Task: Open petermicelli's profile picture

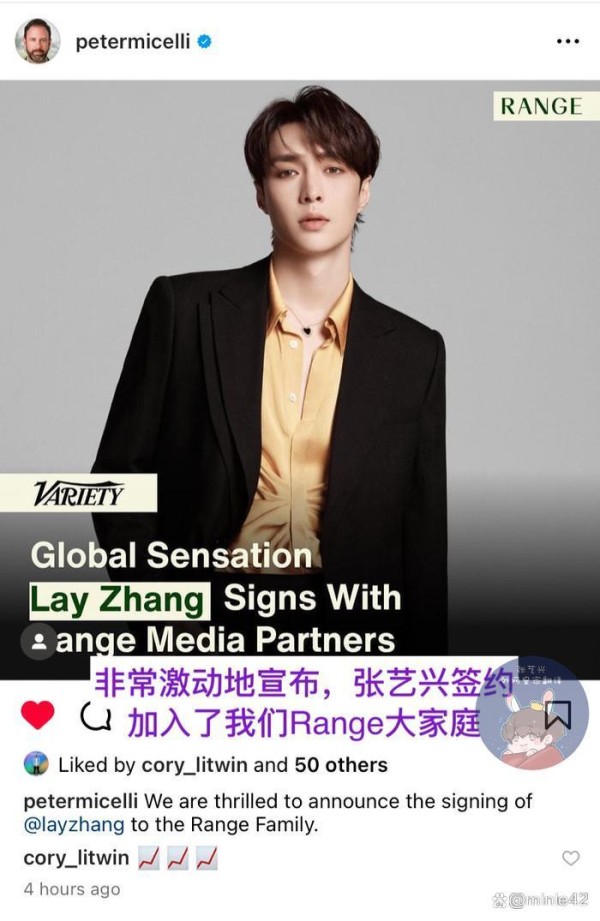Action: [x=38, y=42]
